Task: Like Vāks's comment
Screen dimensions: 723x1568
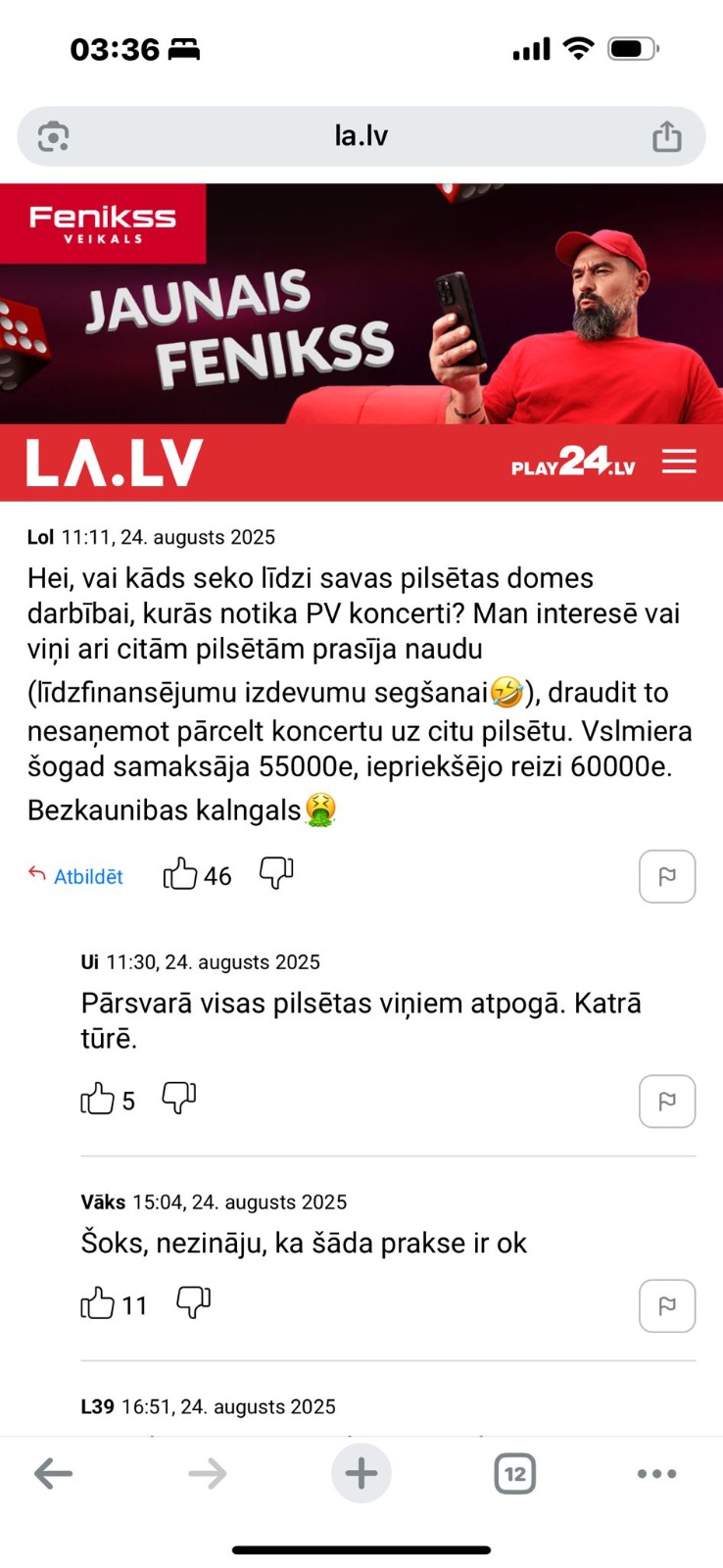Action: coord(98,1303)
